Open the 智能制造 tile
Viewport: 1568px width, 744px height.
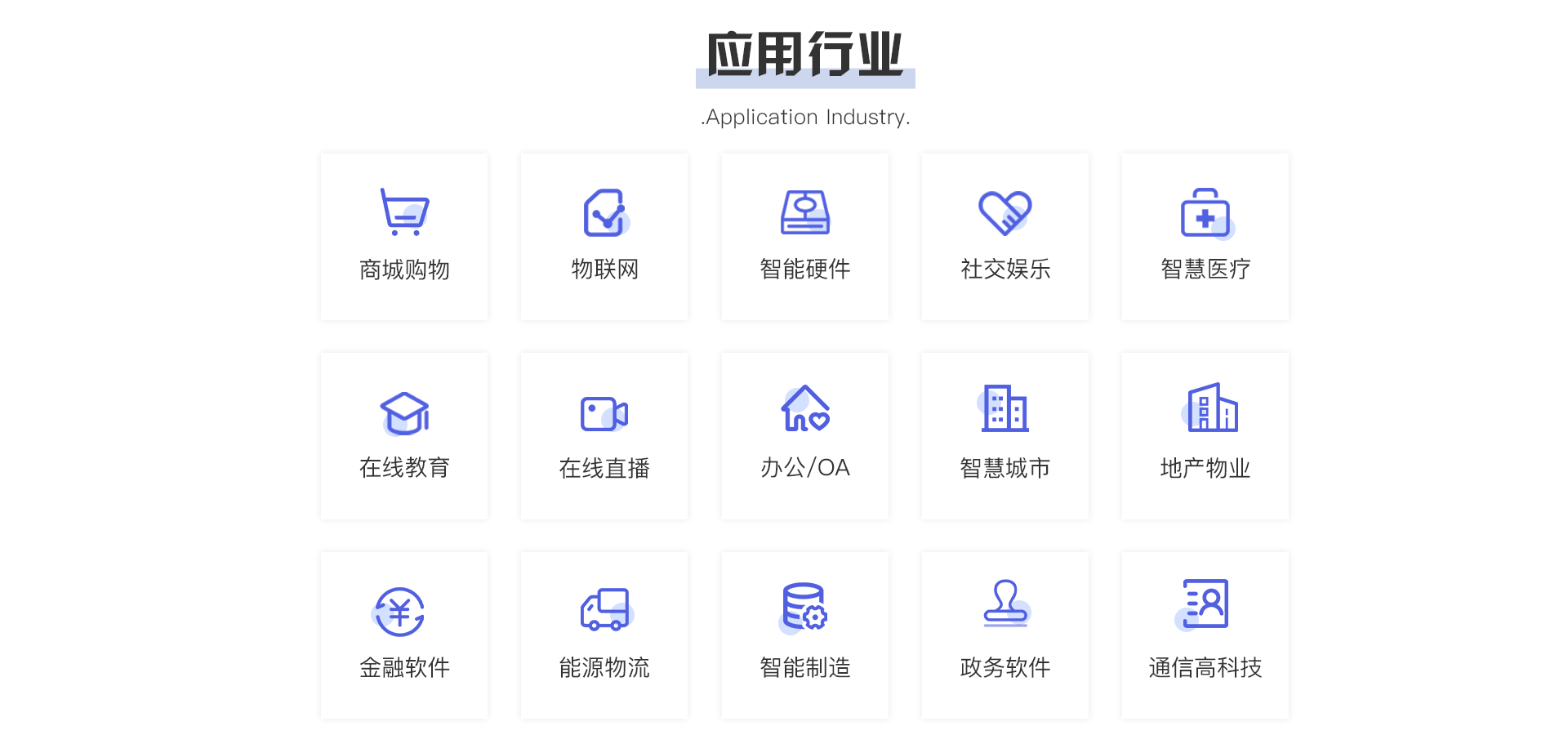pos(804,635)
